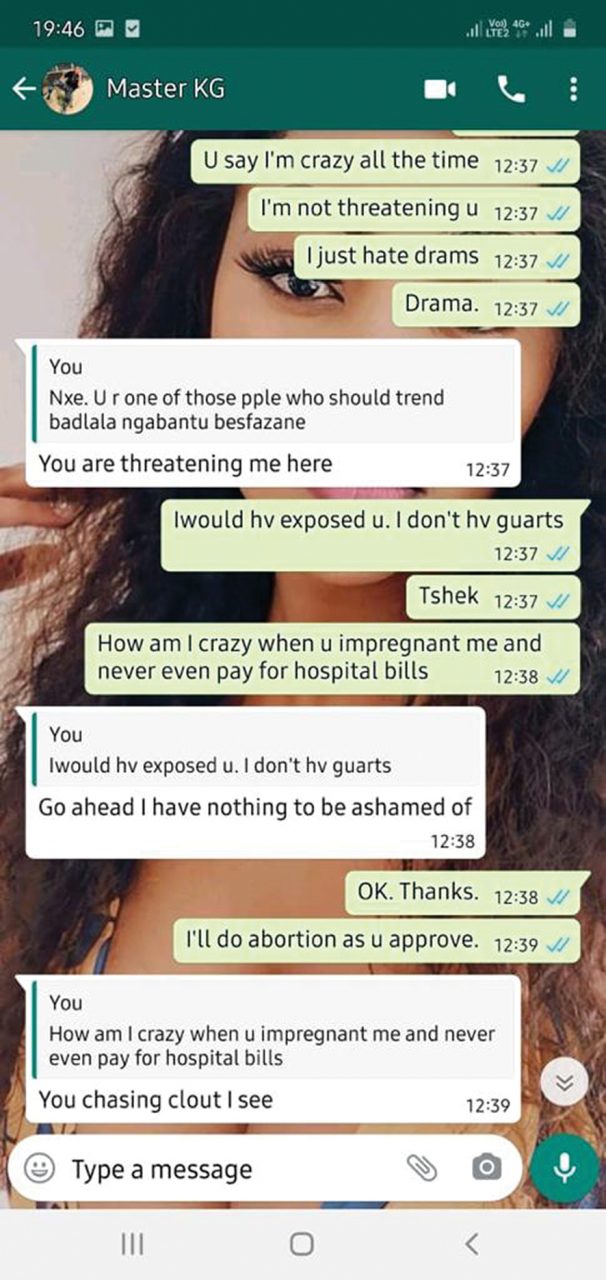Screen dimensions: 606x1280
Task: Tap quoted message above "You are threatening me"
Action: point(274,395)
